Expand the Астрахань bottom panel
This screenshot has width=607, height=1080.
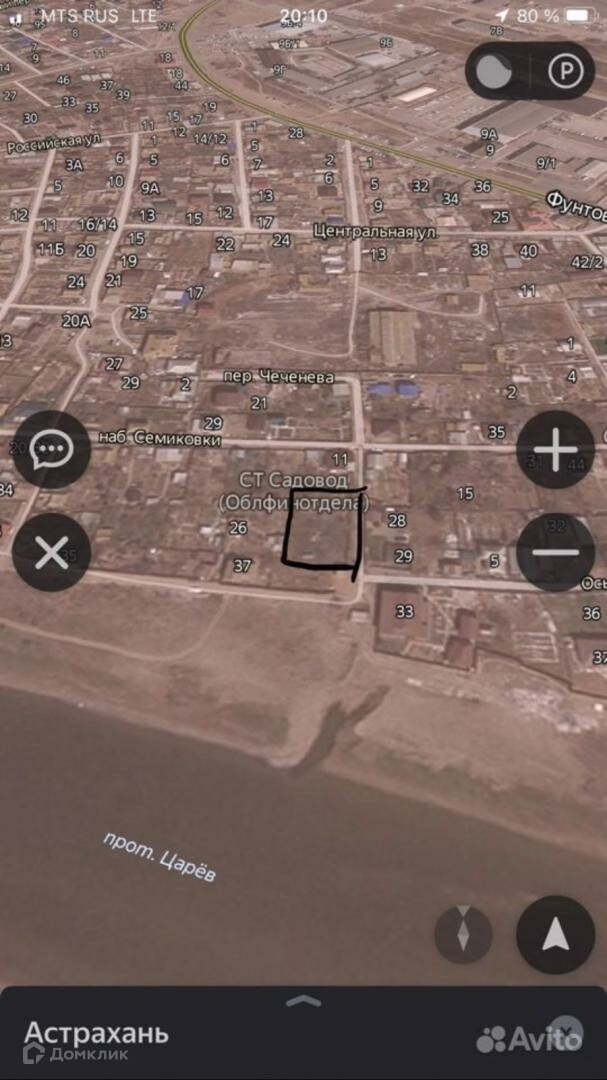(303, 1001)
